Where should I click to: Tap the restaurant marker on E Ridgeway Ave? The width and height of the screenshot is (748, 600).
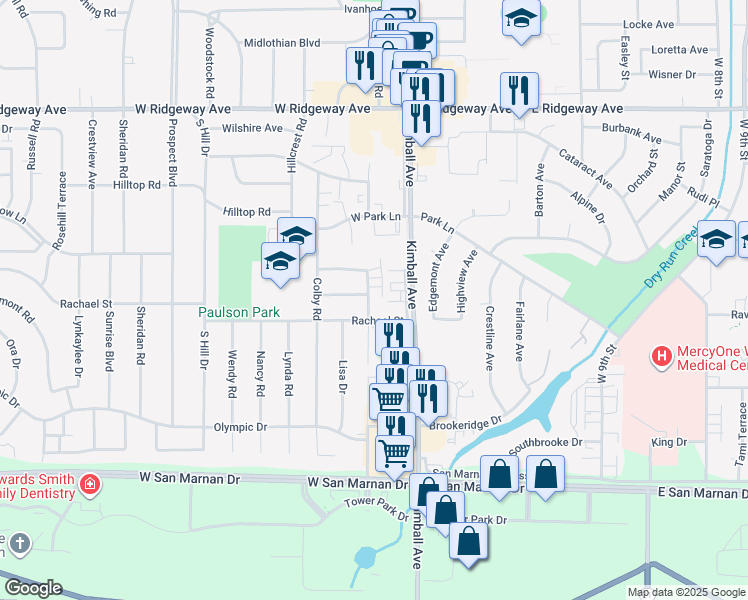tap(518, 91)
